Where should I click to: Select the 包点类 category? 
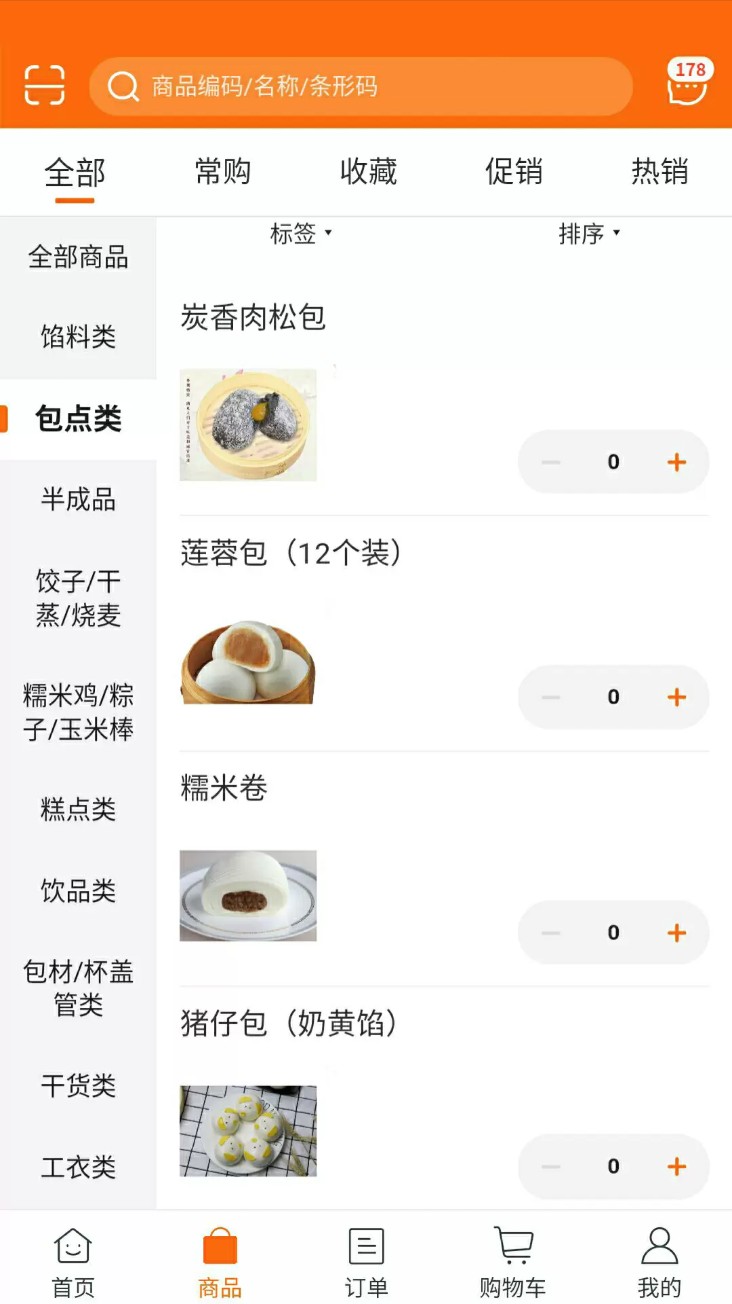point(78,420)
